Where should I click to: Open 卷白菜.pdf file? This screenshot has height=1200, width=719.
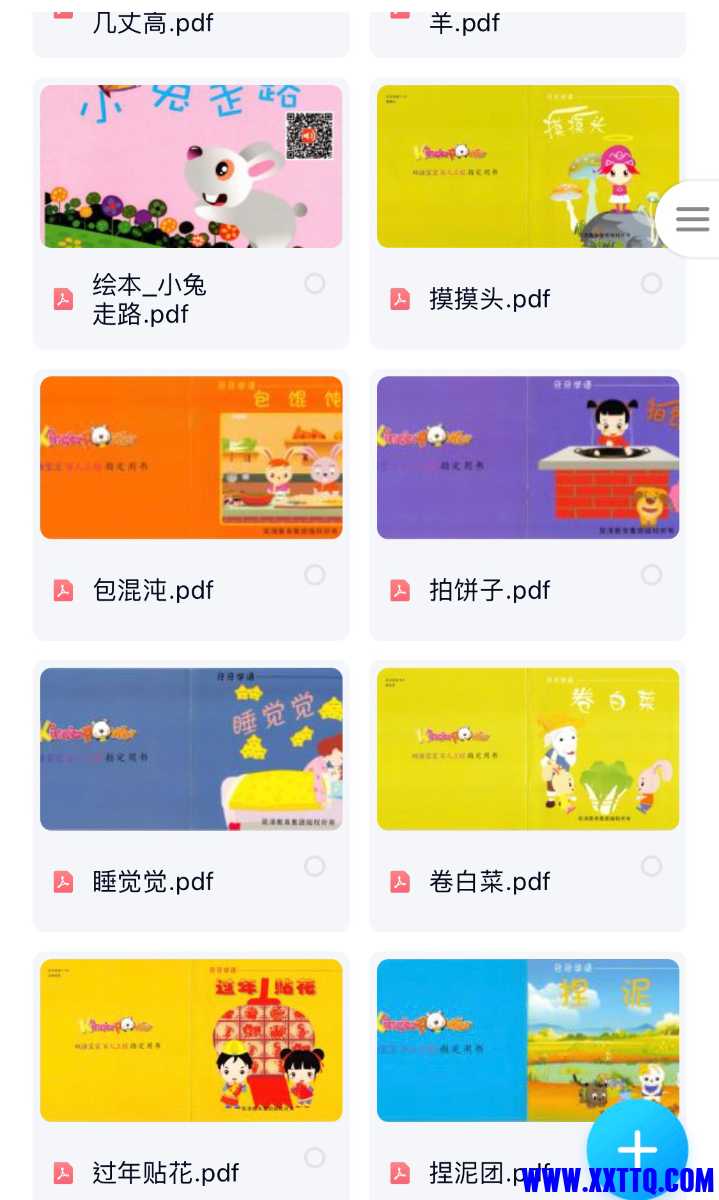[527, 749]
